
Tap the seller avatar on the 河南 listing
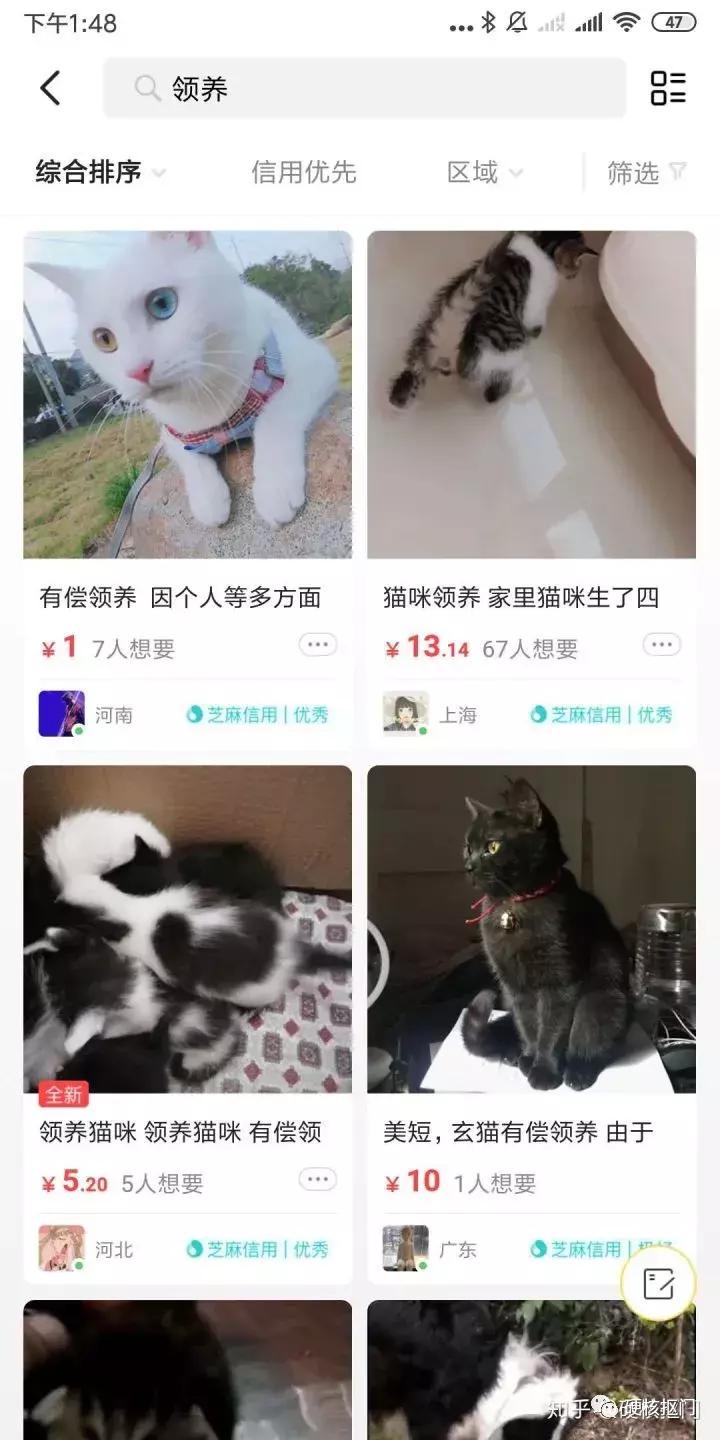pos(61,714)
